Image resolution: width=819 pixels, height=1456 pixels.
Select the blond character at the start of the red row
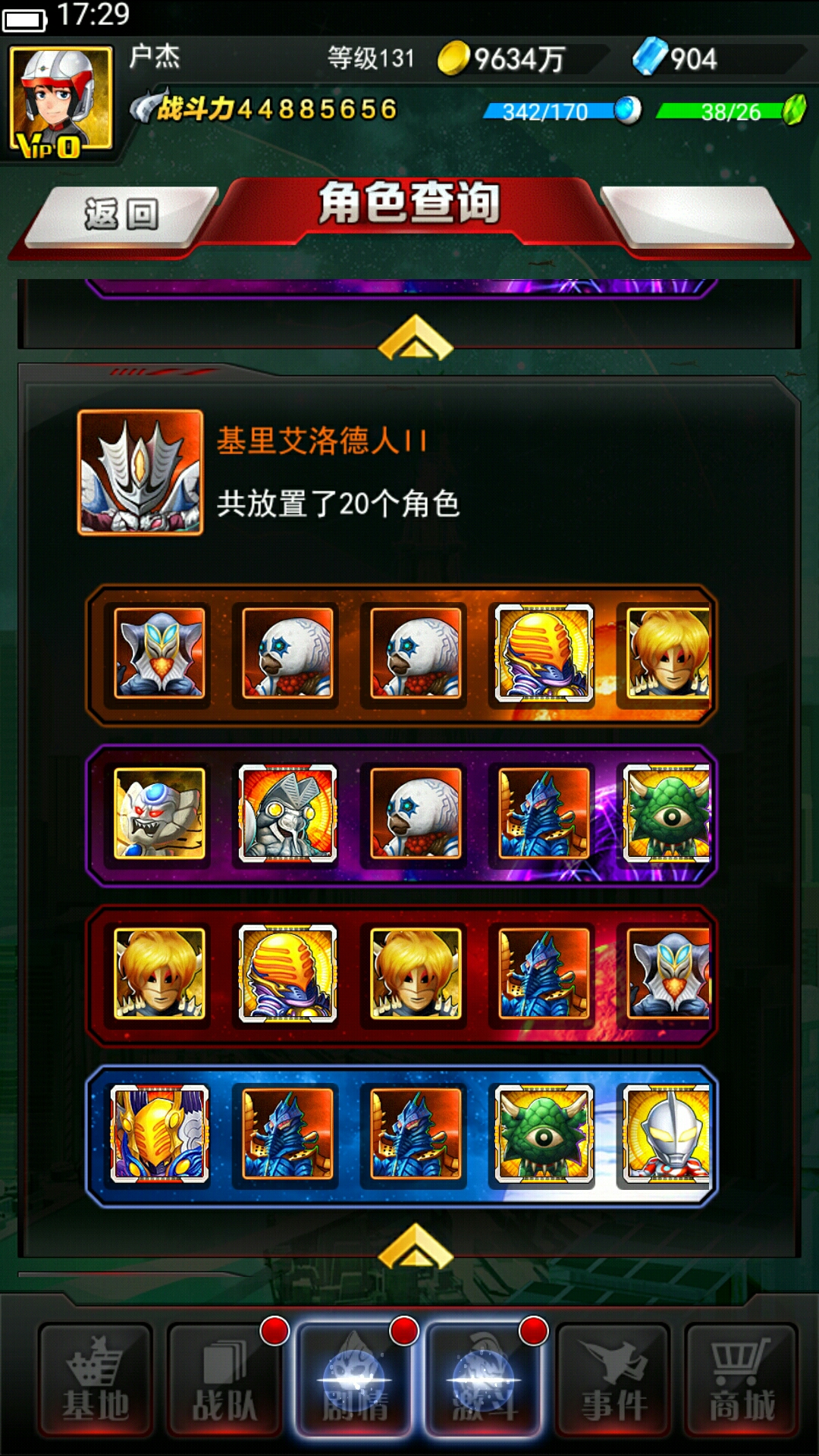tap(159, 974)
